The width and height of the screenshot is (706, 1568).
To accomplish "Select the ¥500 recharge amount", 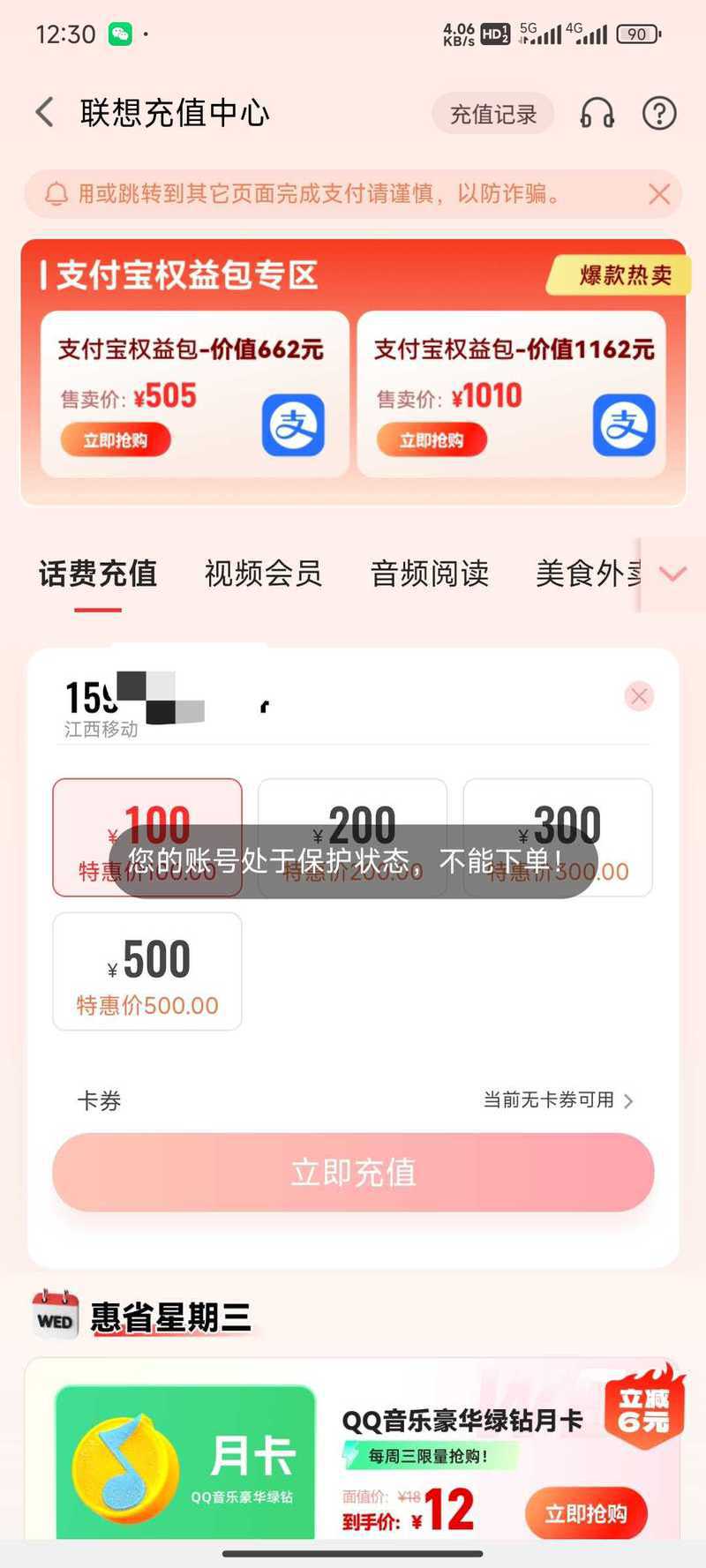I will 147,972.
